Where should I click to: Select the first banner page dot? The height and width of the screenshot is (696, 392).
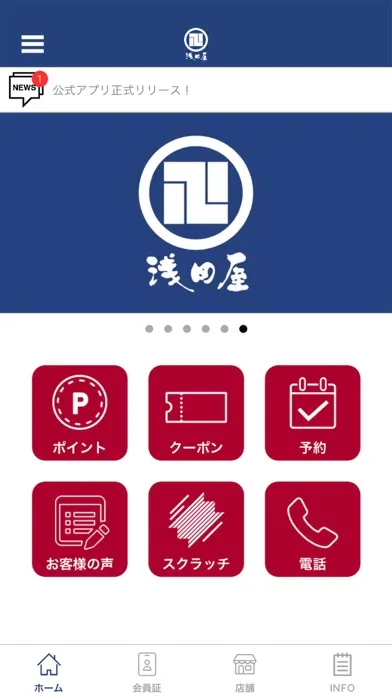tap(149, 329)
